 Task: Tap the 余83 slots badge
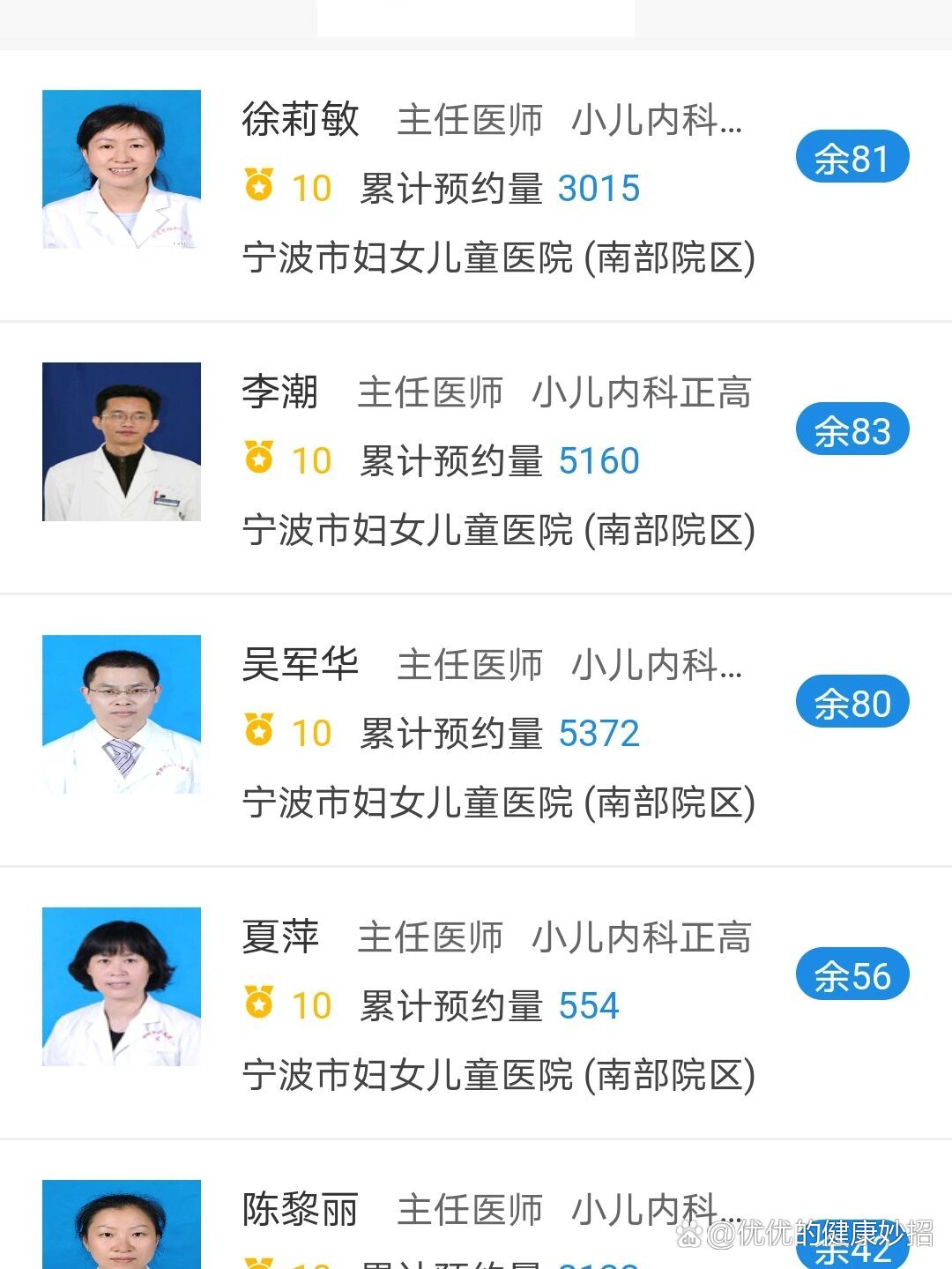[852, 431]
